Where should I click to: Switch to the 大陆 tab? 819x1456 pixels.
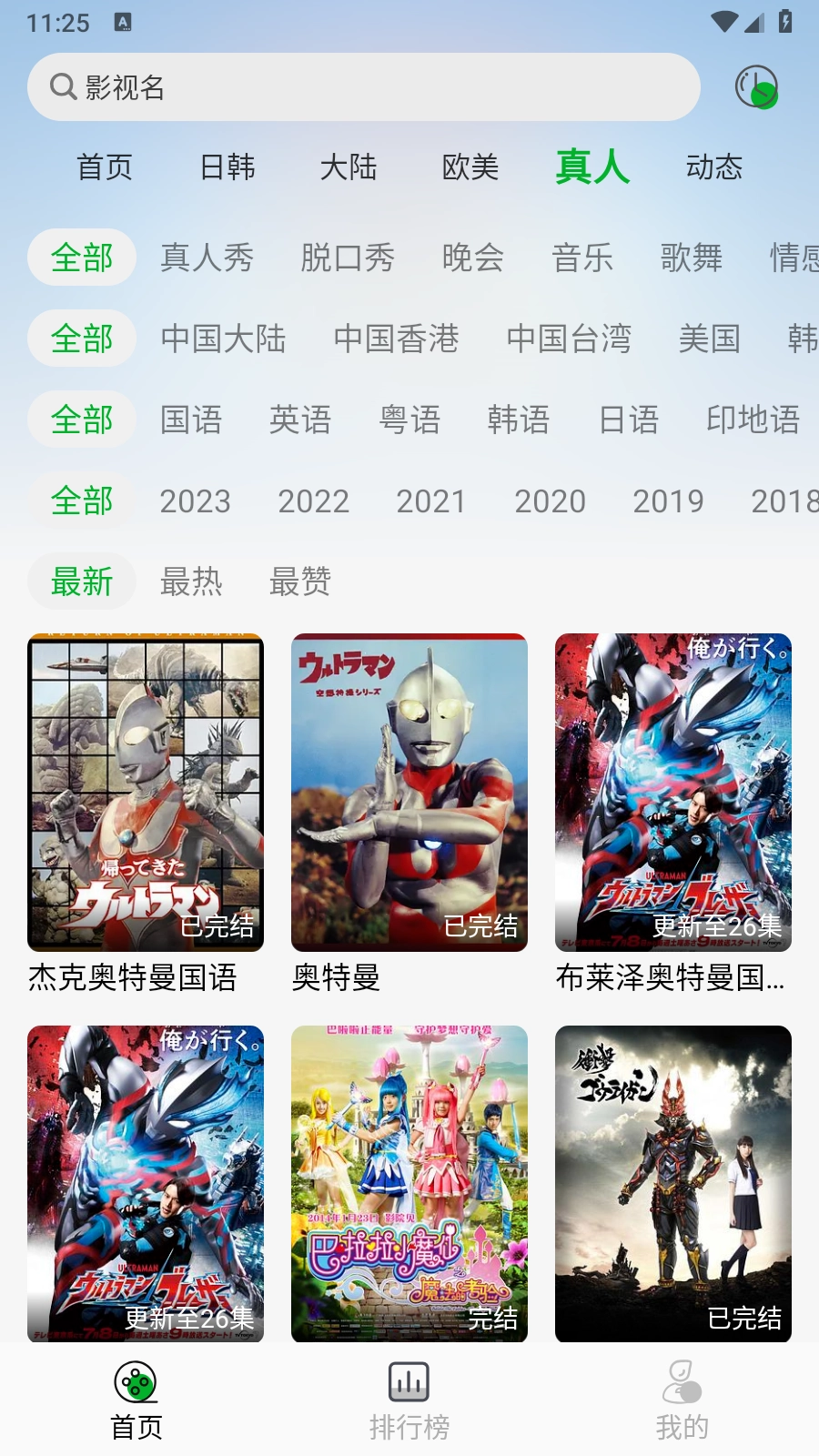(349, 167)
